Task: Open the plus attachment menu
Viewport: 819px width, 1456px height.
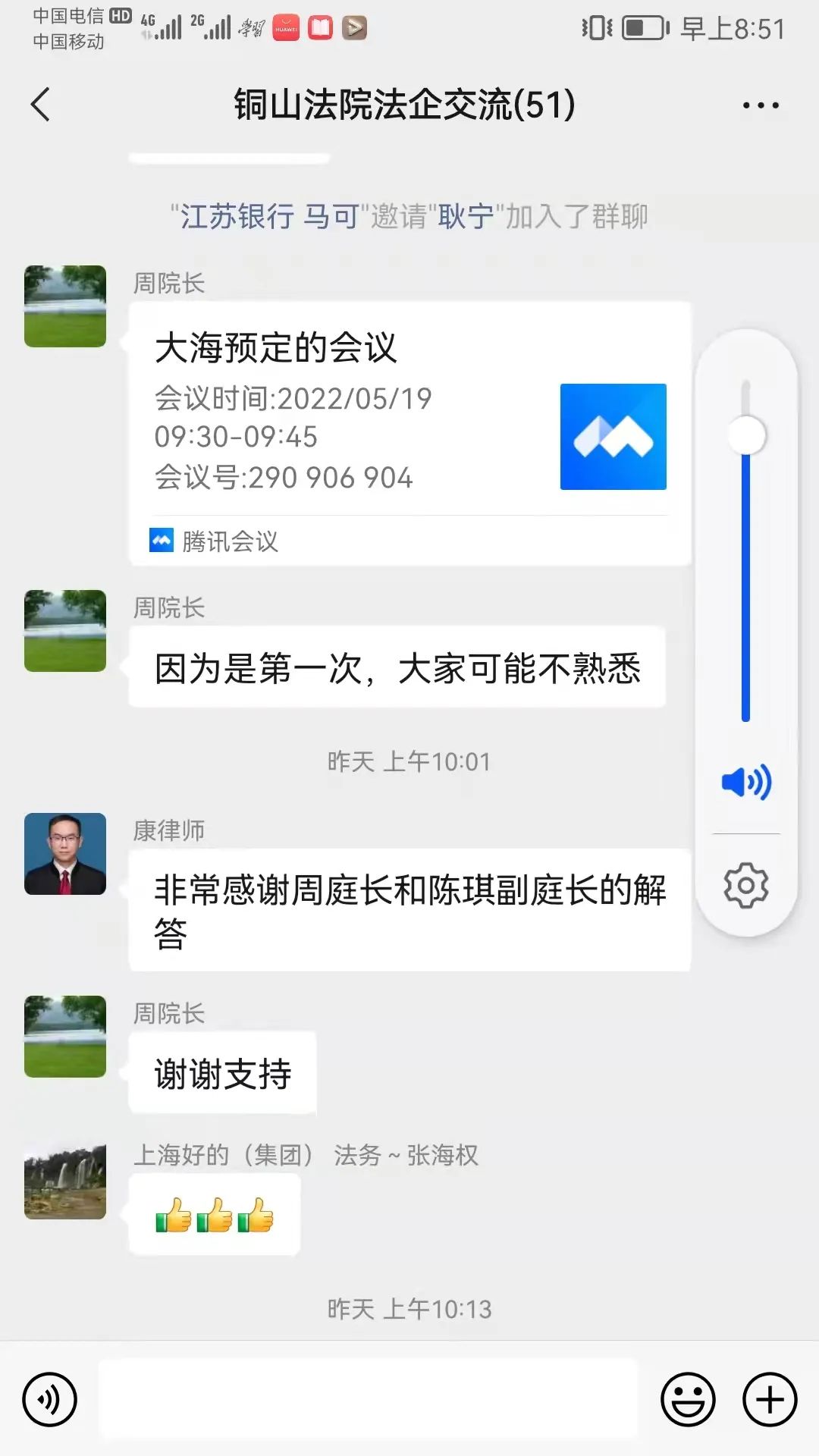Action: click(770, 1399)
